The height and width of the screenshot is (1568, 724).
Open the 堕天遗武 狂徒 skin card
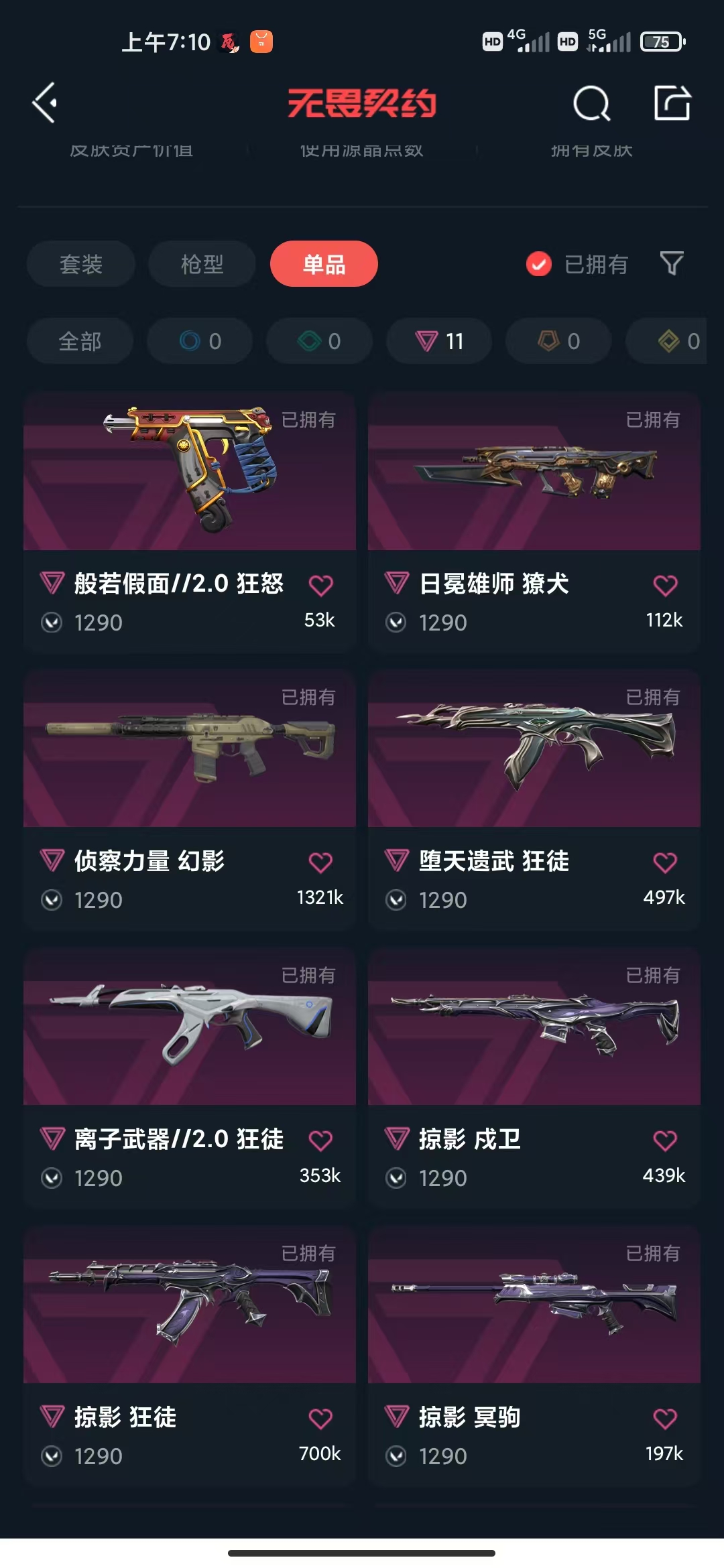(x=534, y=799)
